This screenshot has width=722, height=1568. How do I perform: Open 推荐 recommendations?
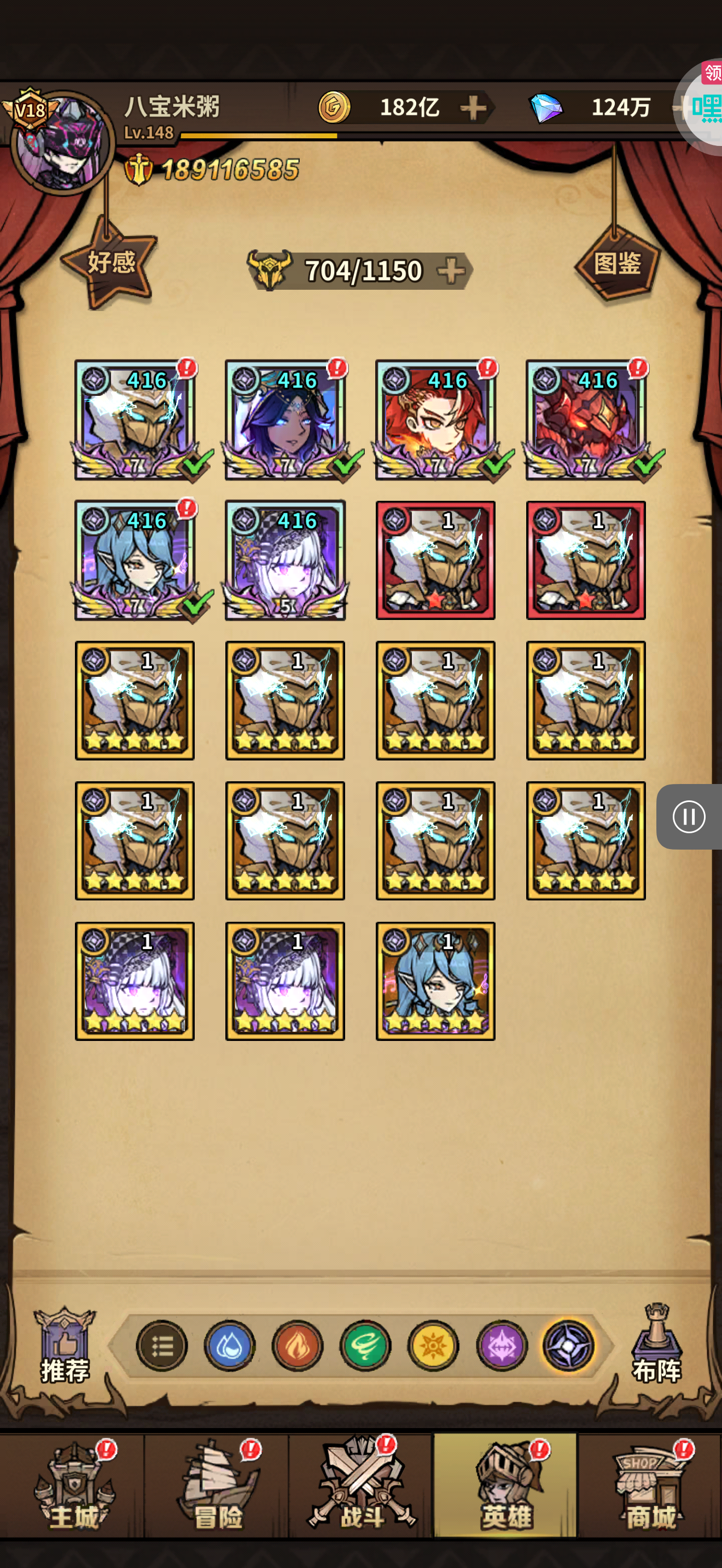[x=64, y=1347]
